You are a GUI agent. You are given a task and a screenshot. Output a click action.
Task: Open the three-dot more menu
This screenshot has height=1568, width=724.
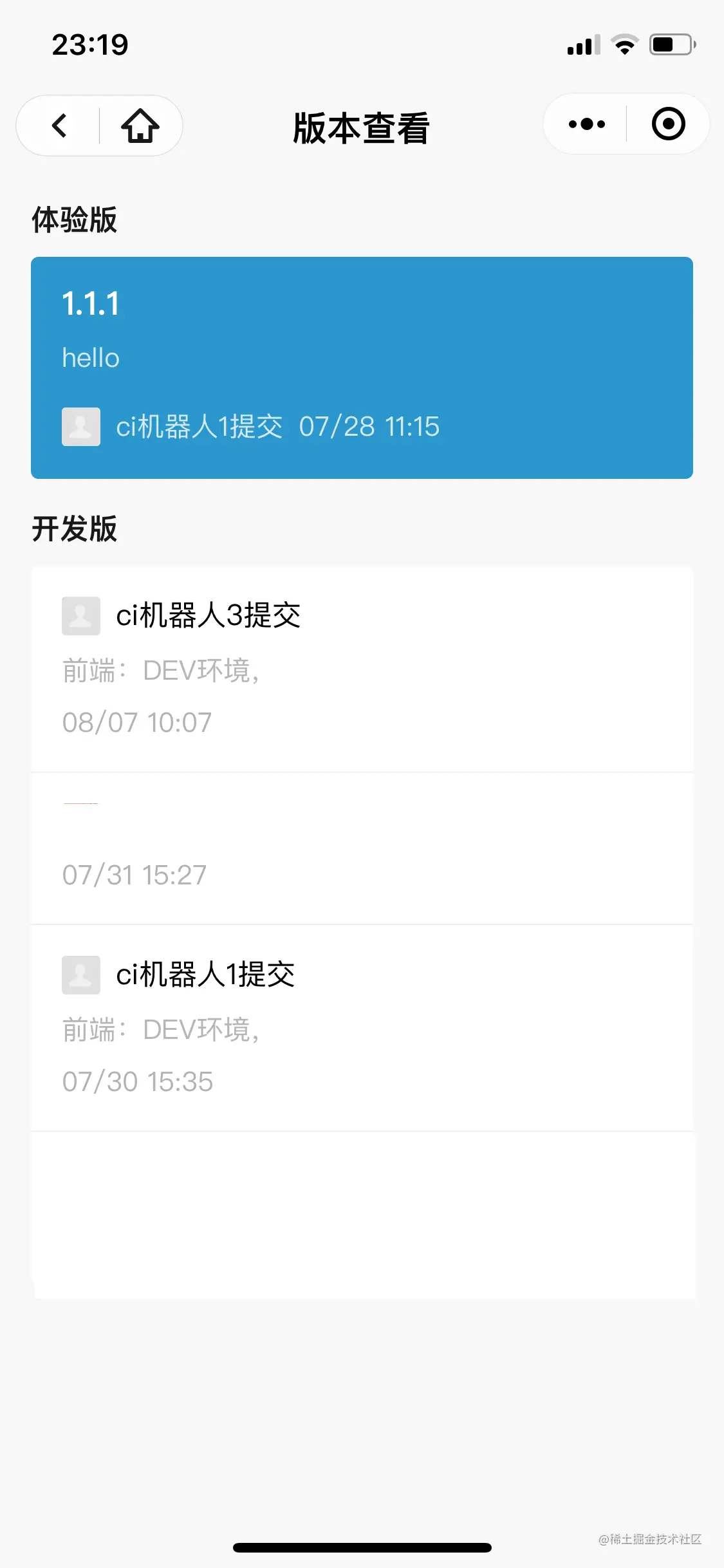pyautogui.click(x=586, y=124)
